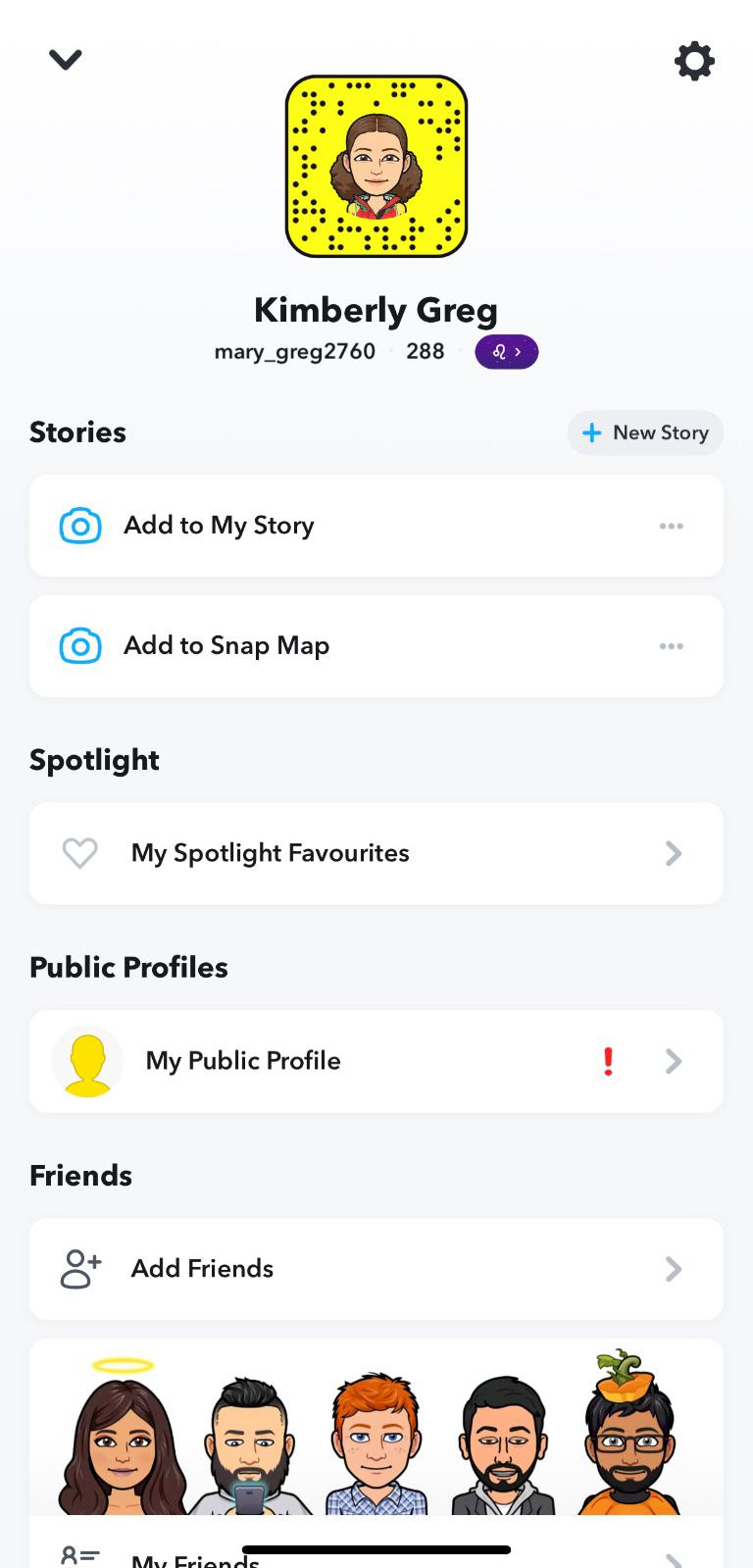This screenshot has height=1568, width=753.
Task: Open settings via the gear icon
Action: 694,61
